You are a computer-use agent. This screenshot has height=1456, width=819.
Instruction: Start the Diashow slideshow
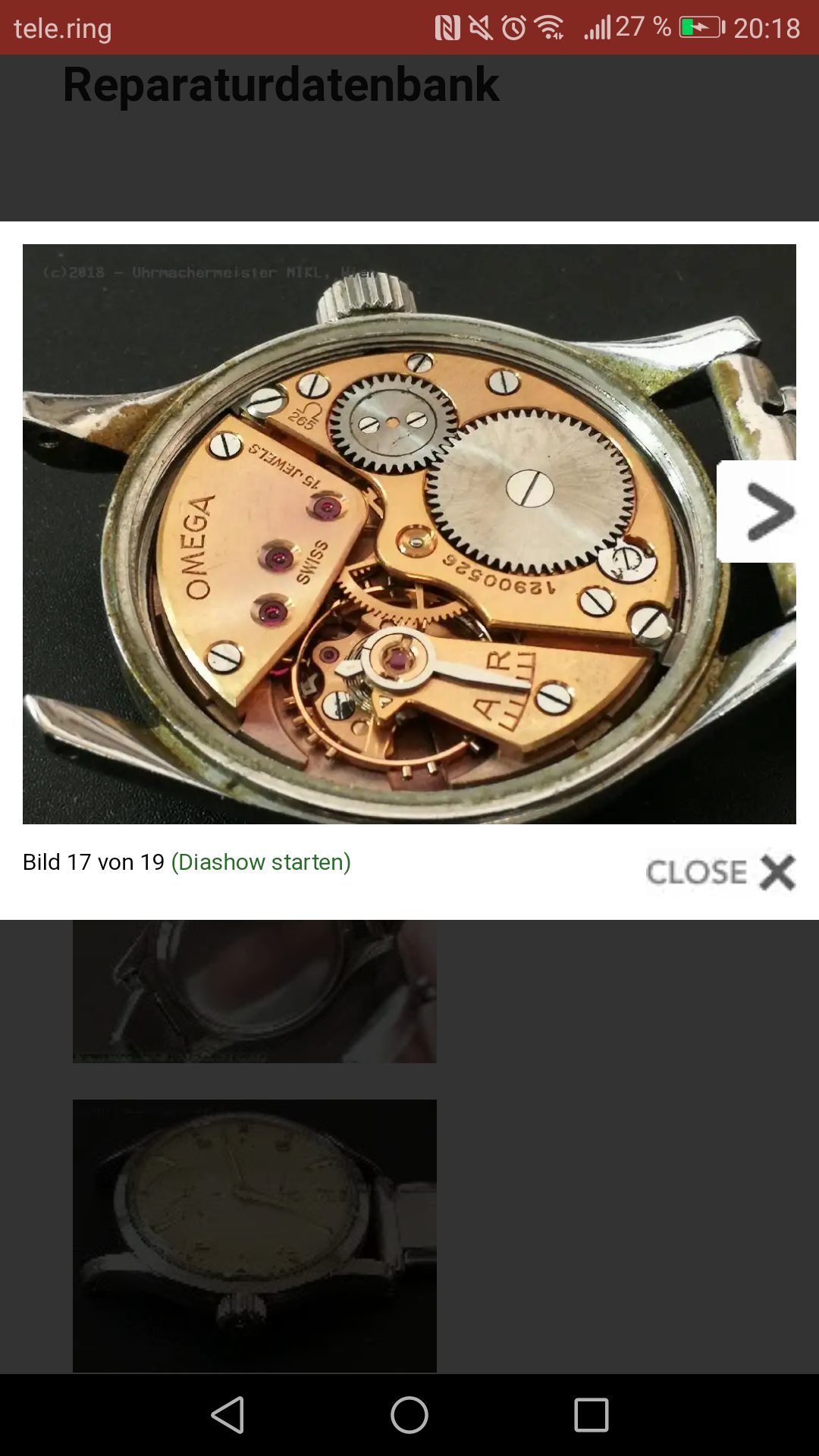click(261, 862)
